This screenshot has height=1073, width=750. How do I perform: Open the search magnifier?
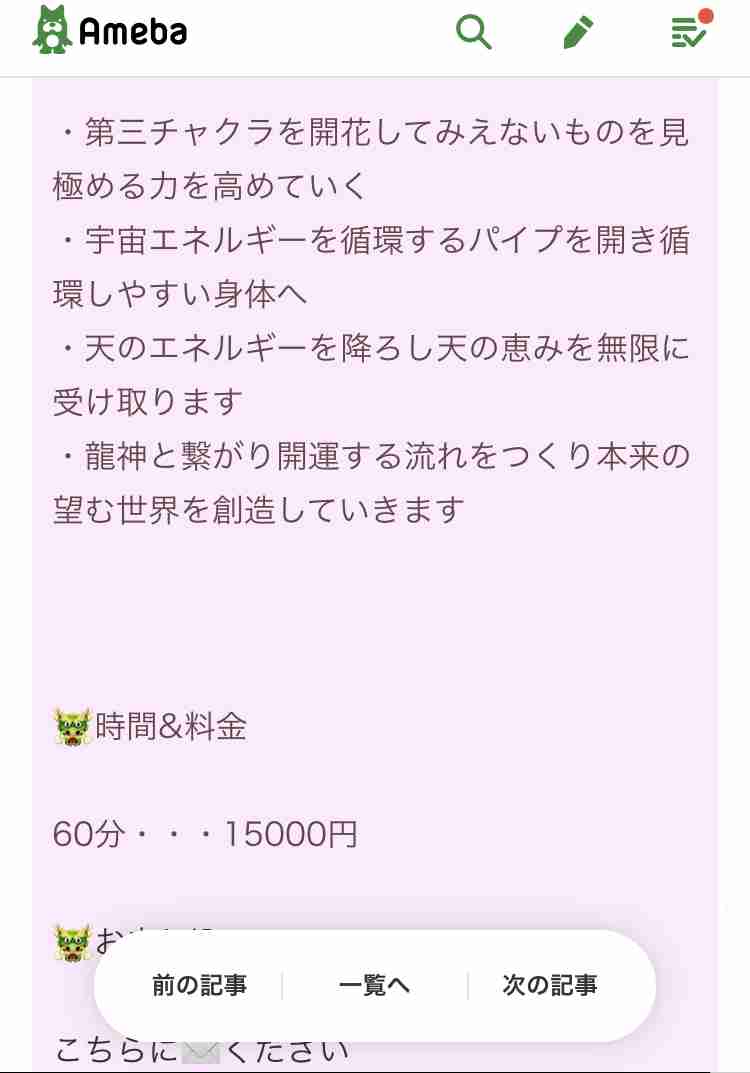pos(473,32)
